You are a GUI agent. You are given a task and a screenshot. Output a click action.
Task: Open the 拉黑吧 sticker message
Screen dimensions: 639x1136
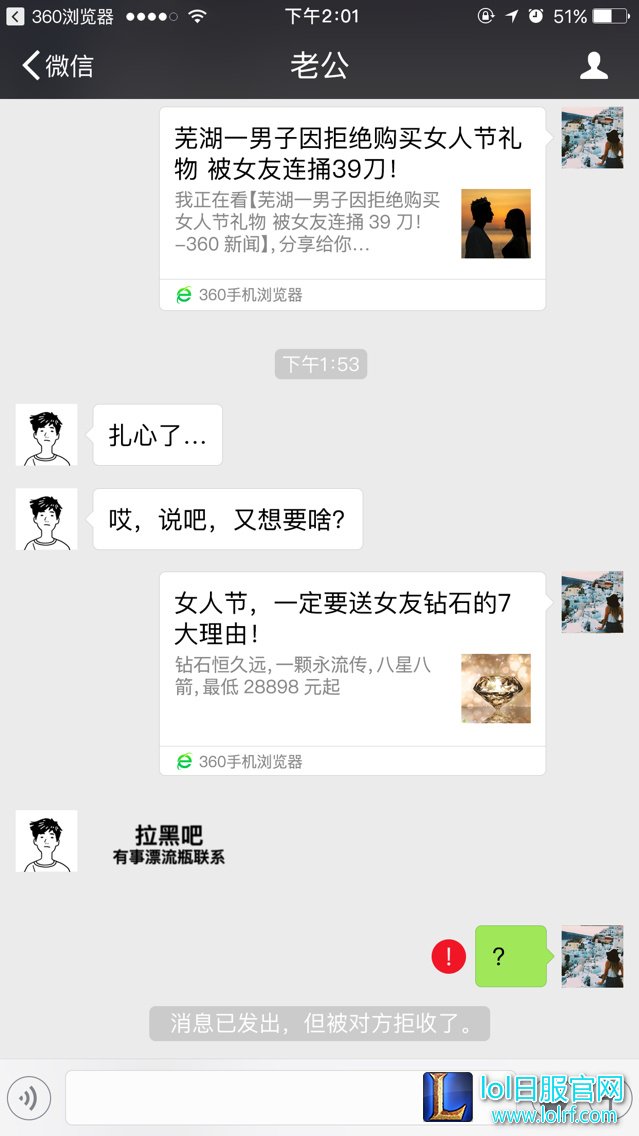point(169,844)
